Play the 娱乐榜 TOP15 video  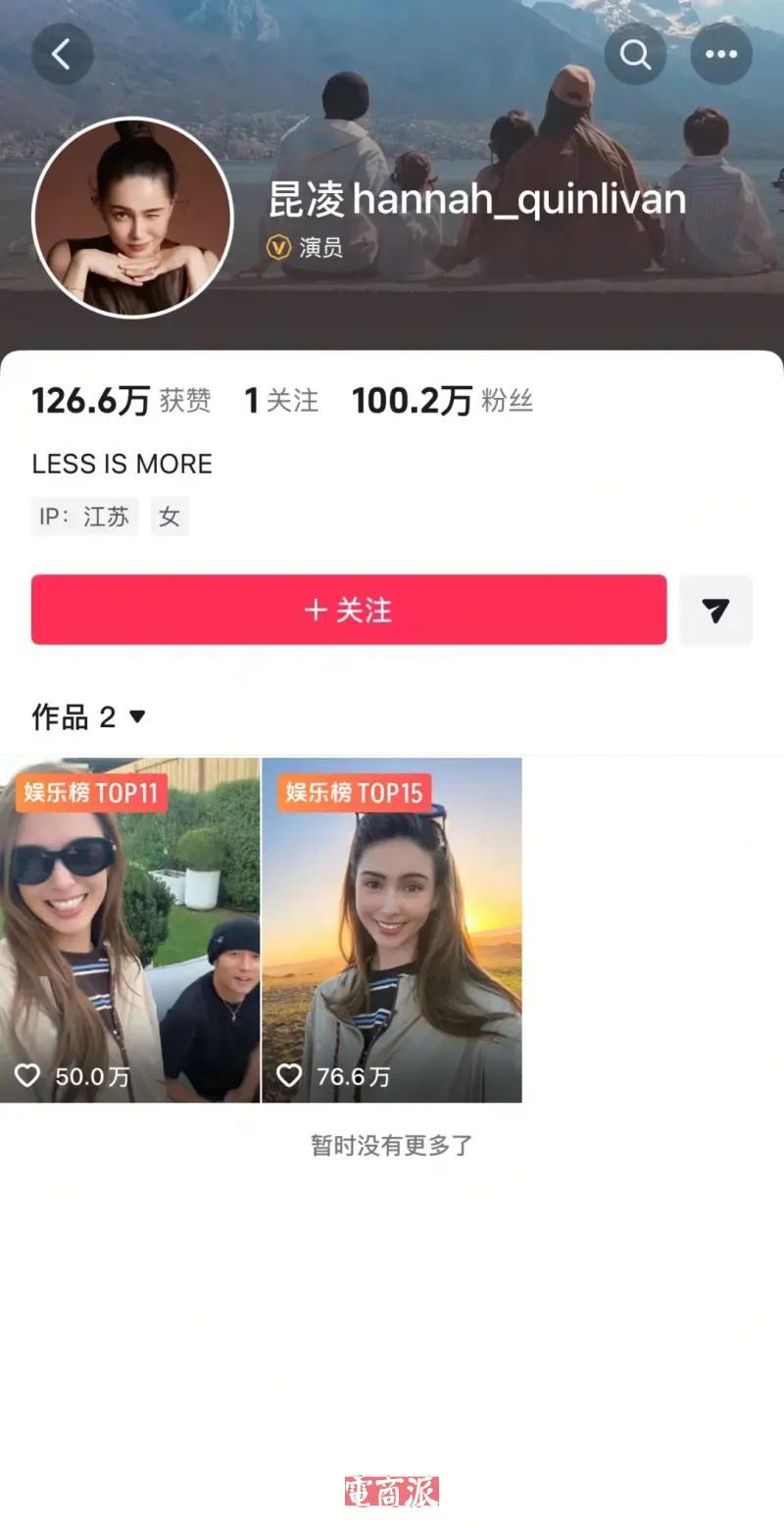pyautogui.click(x=392, y=930)
